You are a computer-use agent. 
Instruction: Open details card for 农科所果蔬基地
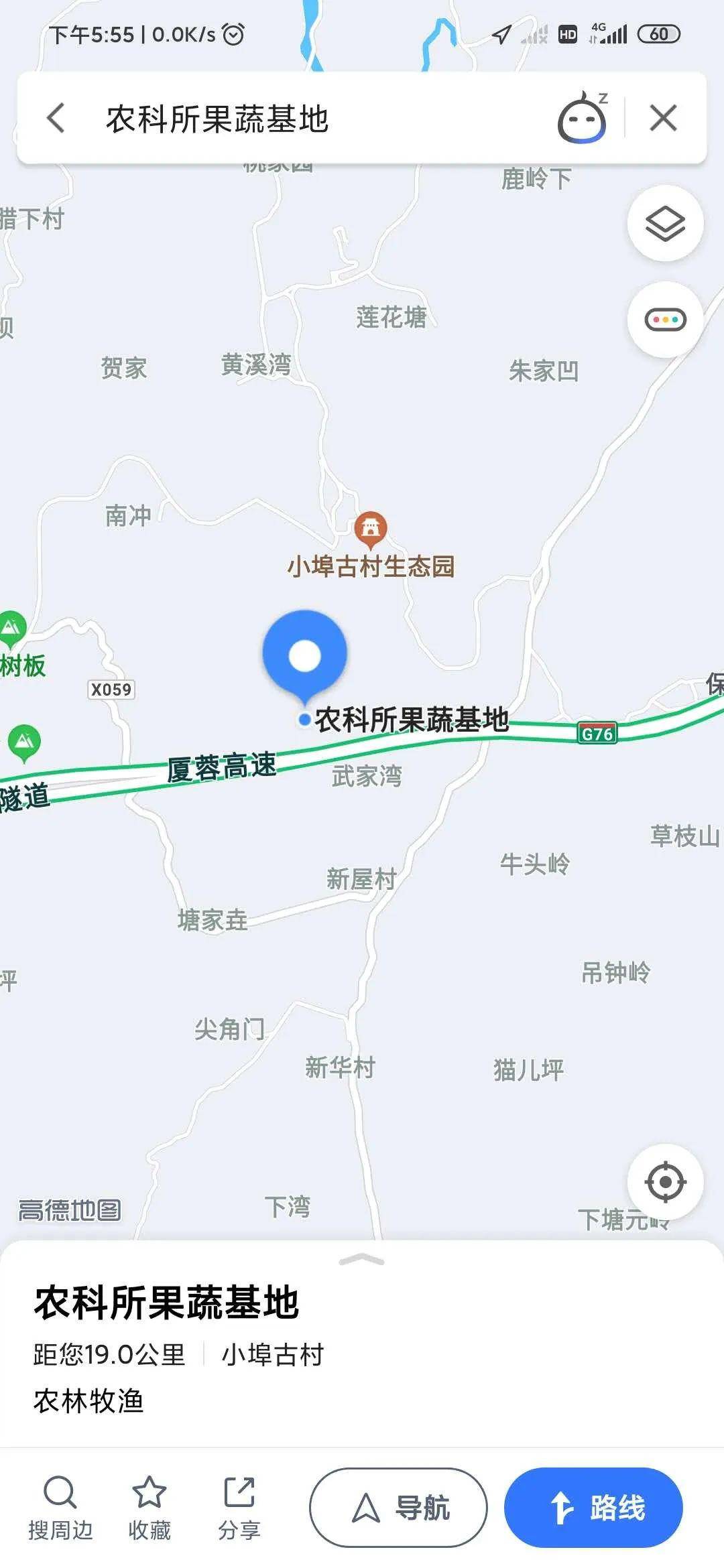point(362,1347)
